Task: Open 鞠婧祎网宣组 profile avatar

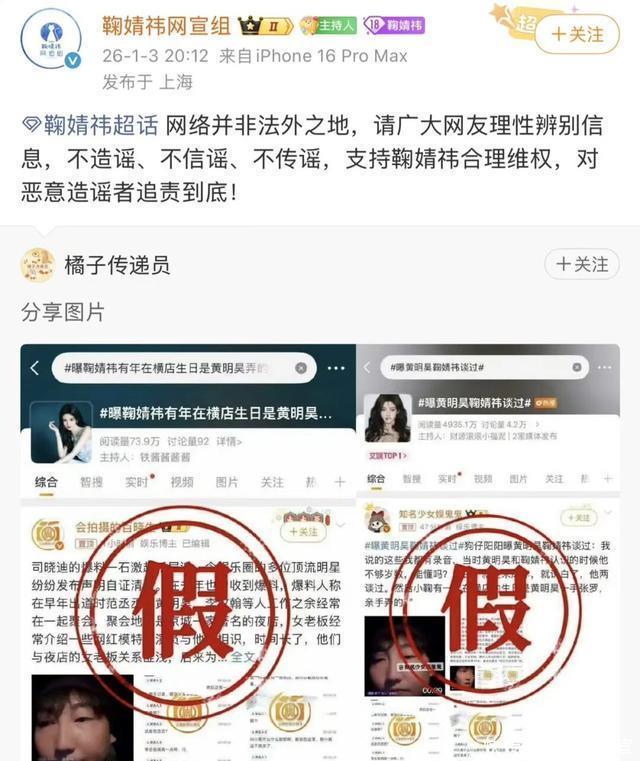Action: coord(52,40)
